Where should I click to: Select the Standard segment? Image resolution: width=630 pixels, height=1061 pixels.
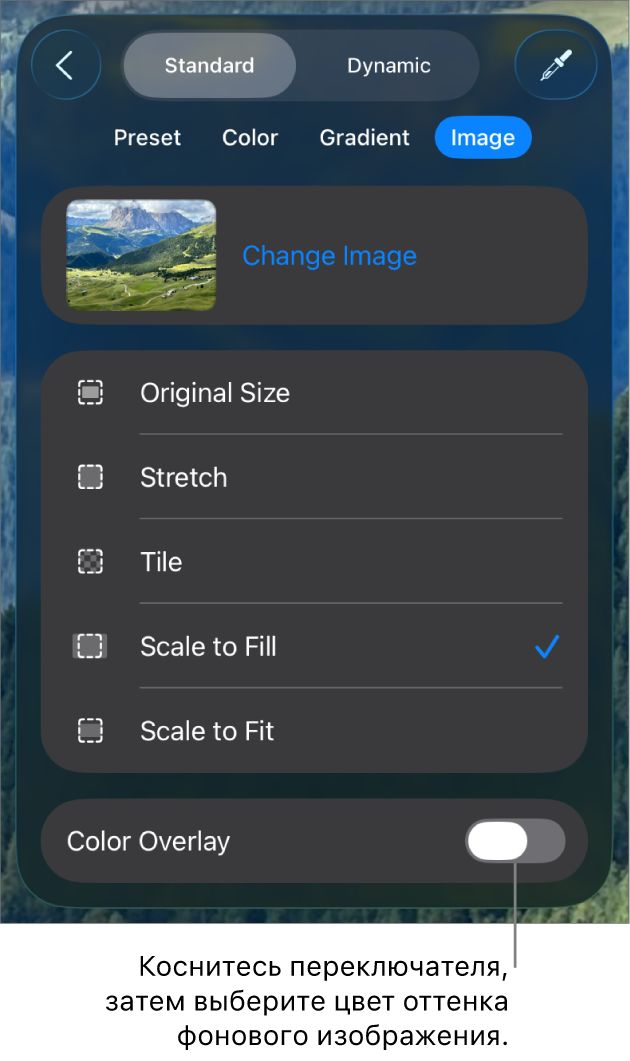click(x=209, y=66)
